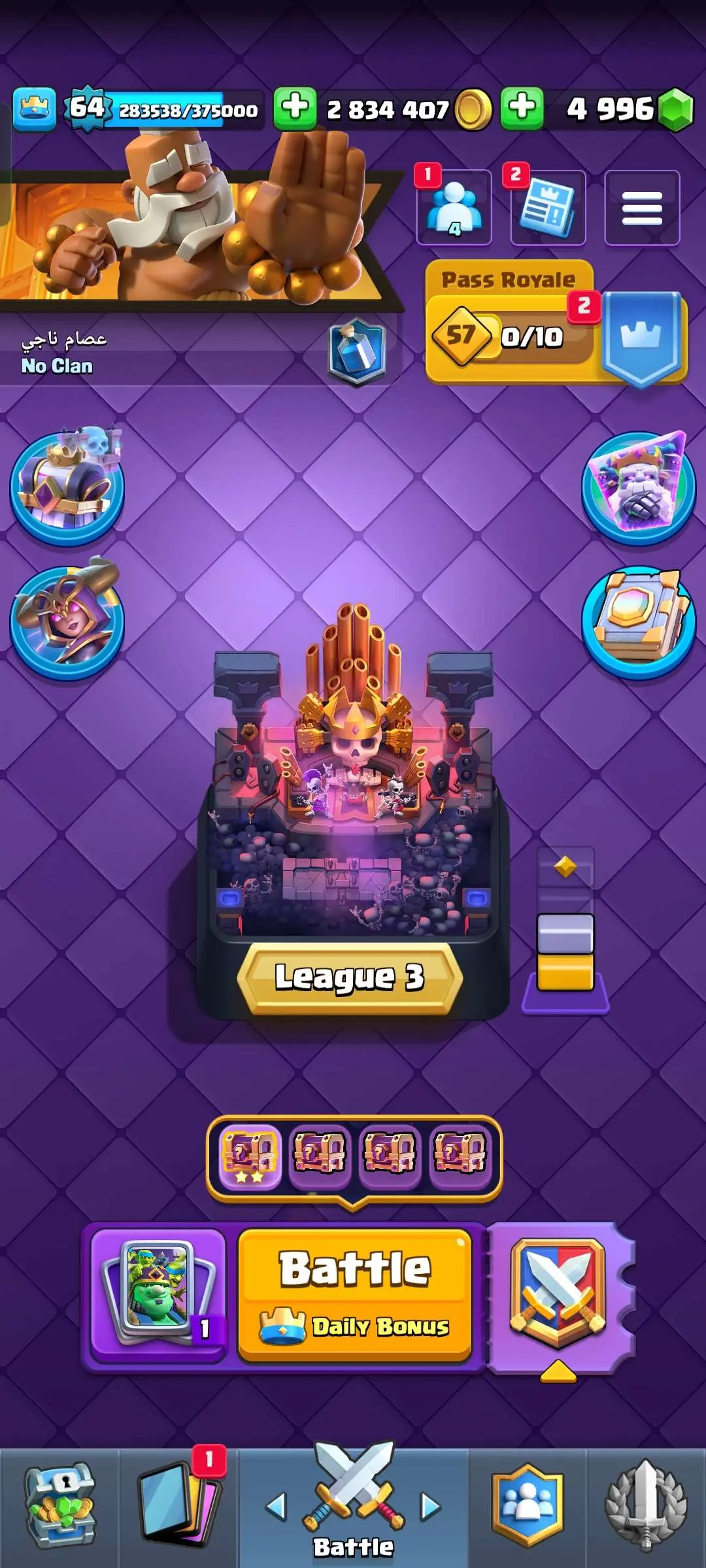Image resolution: width=706 pixels, height=1568 pixels.
Task: View League 3 arena details
Action: tap(350, 978)
